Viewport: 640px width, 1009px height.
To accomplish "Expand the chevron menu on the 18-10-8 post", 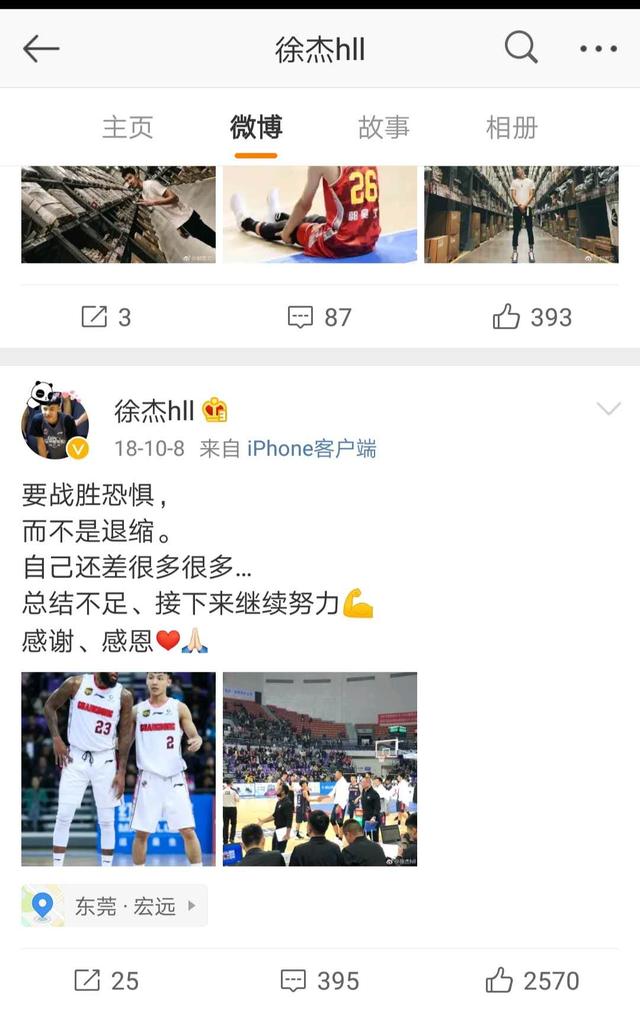I will tap(608, 409).
